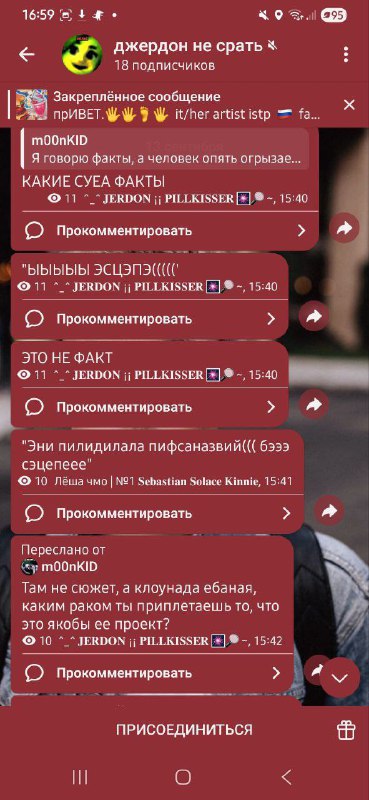Viewport: 369px width, 800px height.
Task: Share the ЫЫЫЫЫ ЭСЦЭПЭ post
Action: (313, 316)
